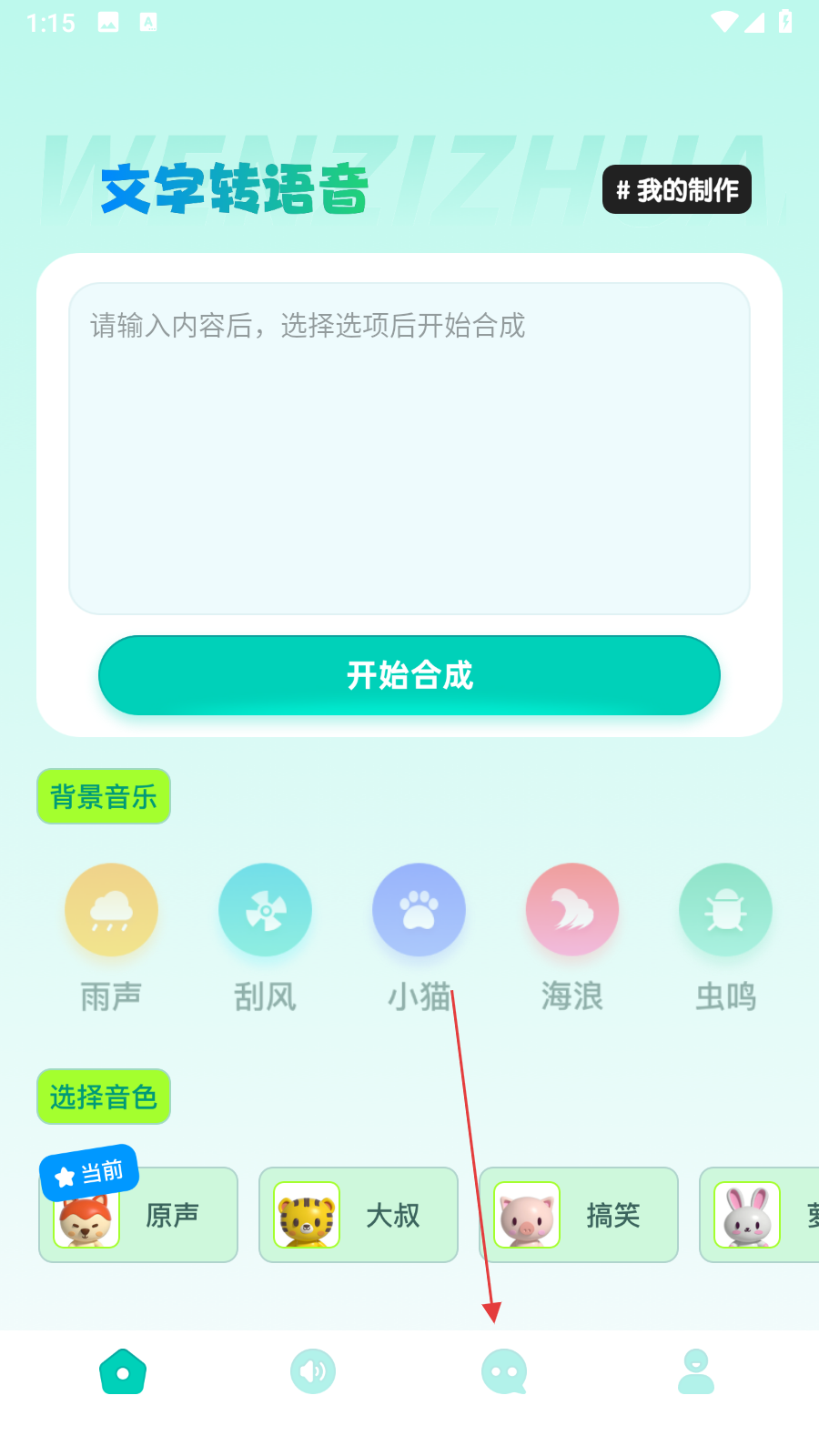Pick 小猫 background sound
Viewport: 819px width, 1456px height.
(x=419, y=910)
